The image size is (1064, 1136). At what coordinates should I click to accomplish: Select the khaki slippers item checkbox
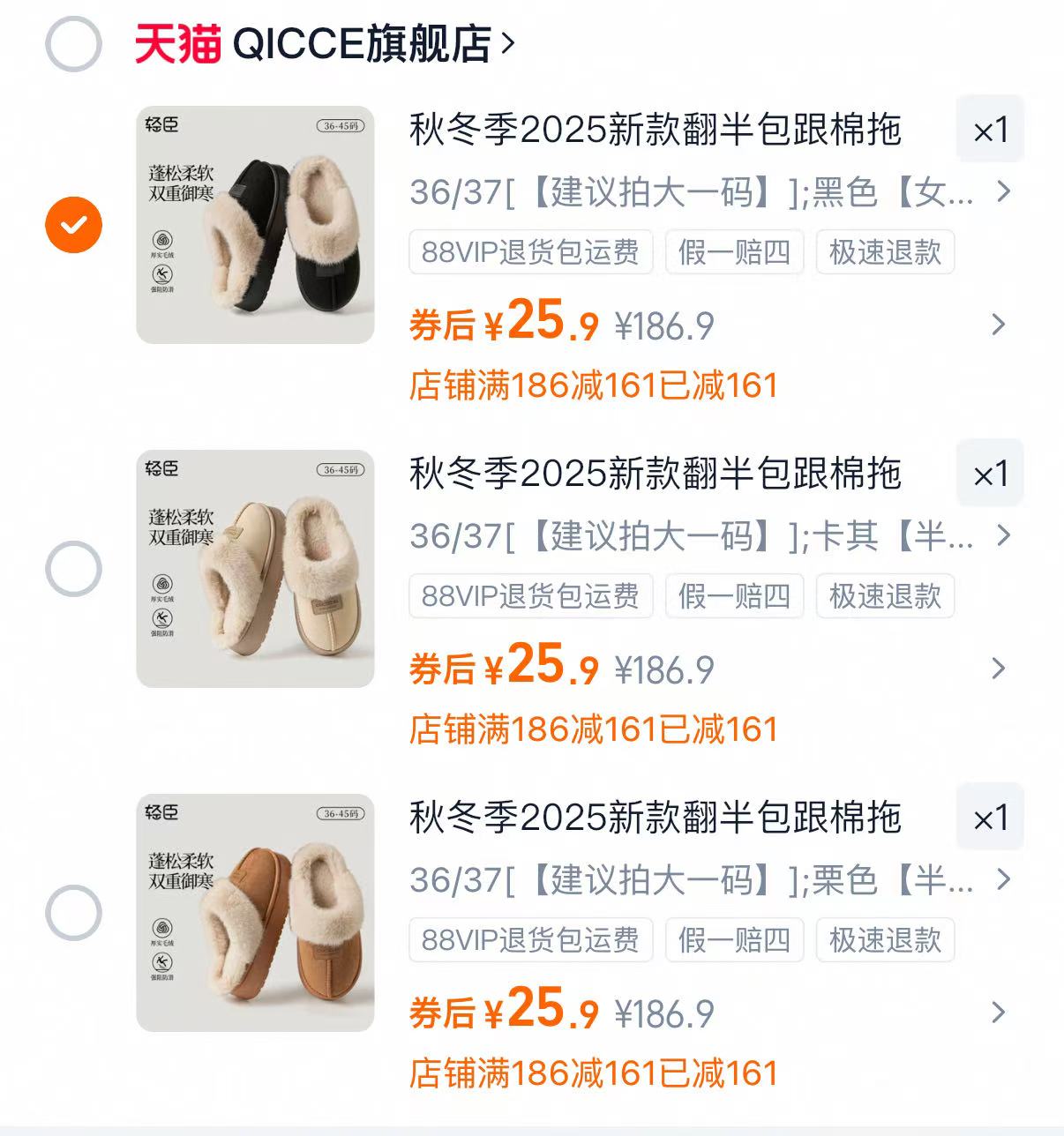click(74, 569)
